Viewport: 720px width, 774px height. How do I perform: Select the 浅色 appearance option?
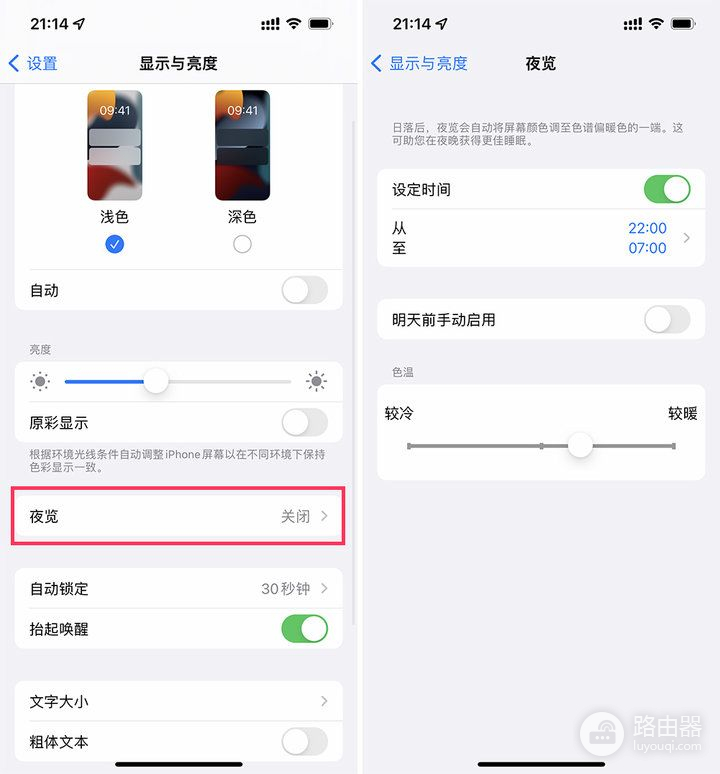115,244
